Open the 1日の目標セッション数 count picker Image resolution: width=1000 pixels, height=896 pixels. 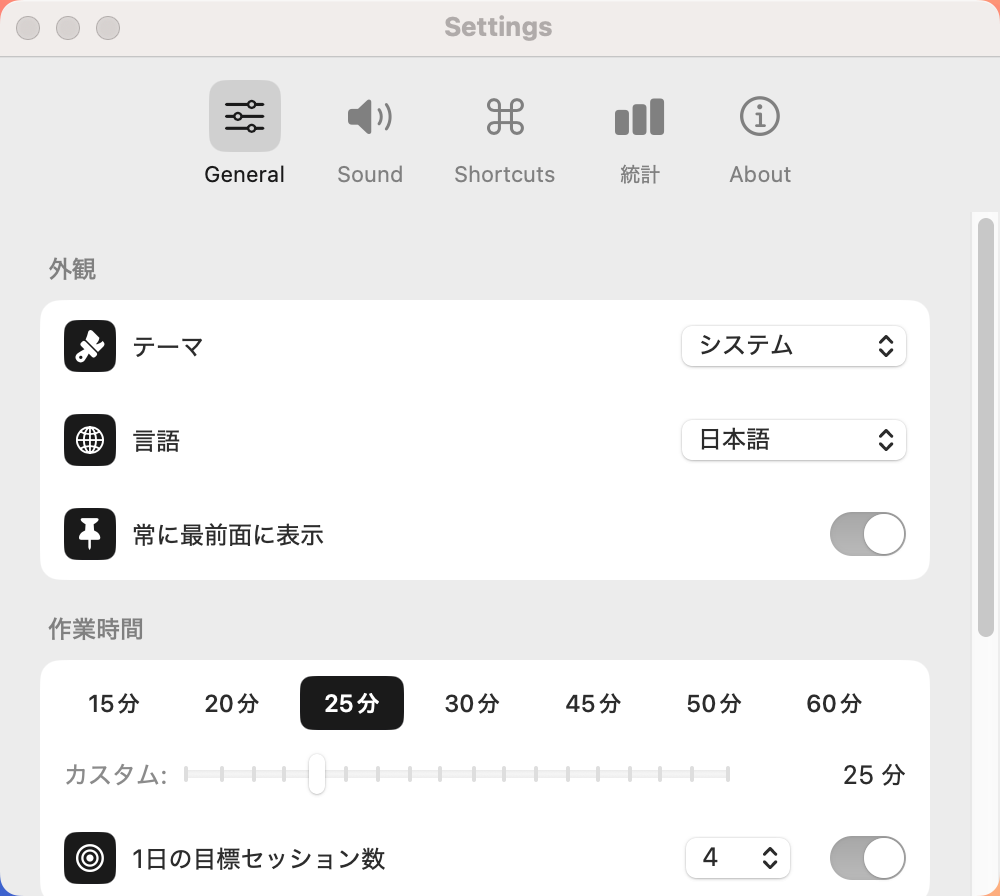(738, 858)
